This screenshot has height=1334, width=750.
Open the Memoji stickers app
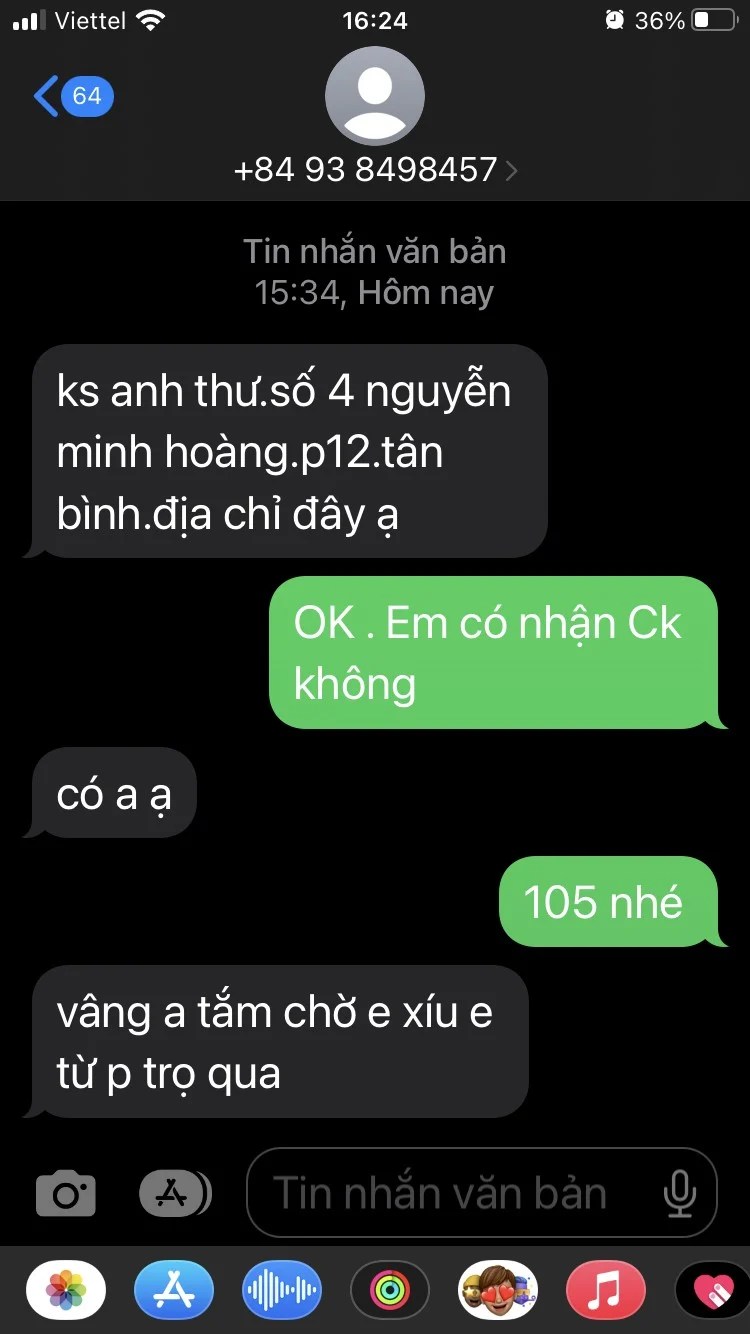pyautogui.click(x=498, y=1290)
